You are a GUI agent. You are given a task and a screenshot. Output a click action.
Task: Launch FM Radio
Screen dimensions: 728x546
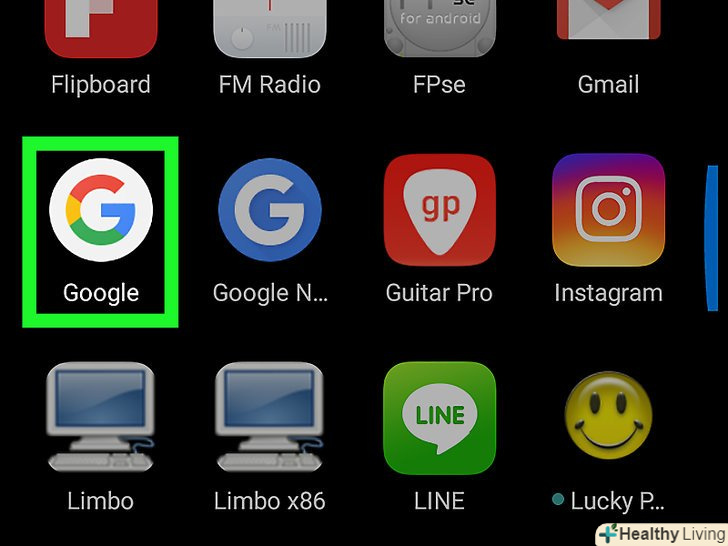click(x=269, y=30)
